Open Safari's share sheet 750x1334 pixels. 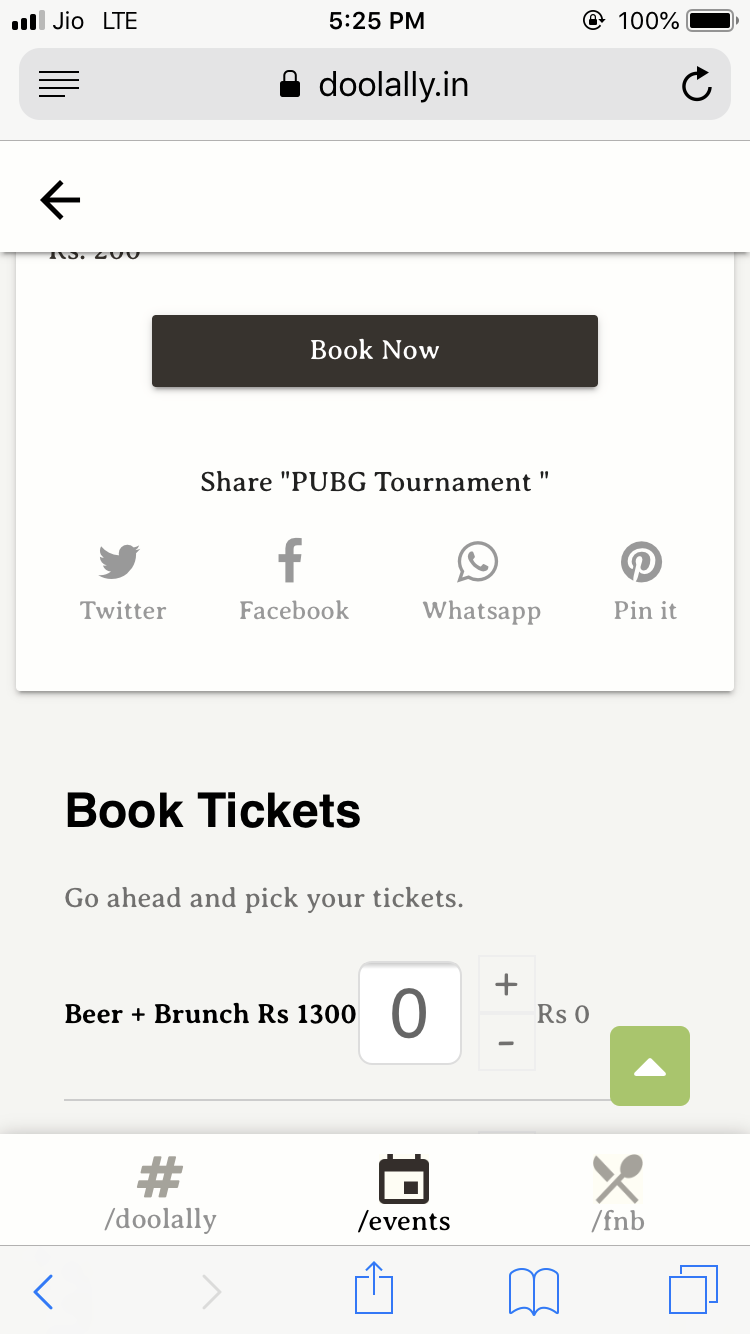click(374, 1288)
